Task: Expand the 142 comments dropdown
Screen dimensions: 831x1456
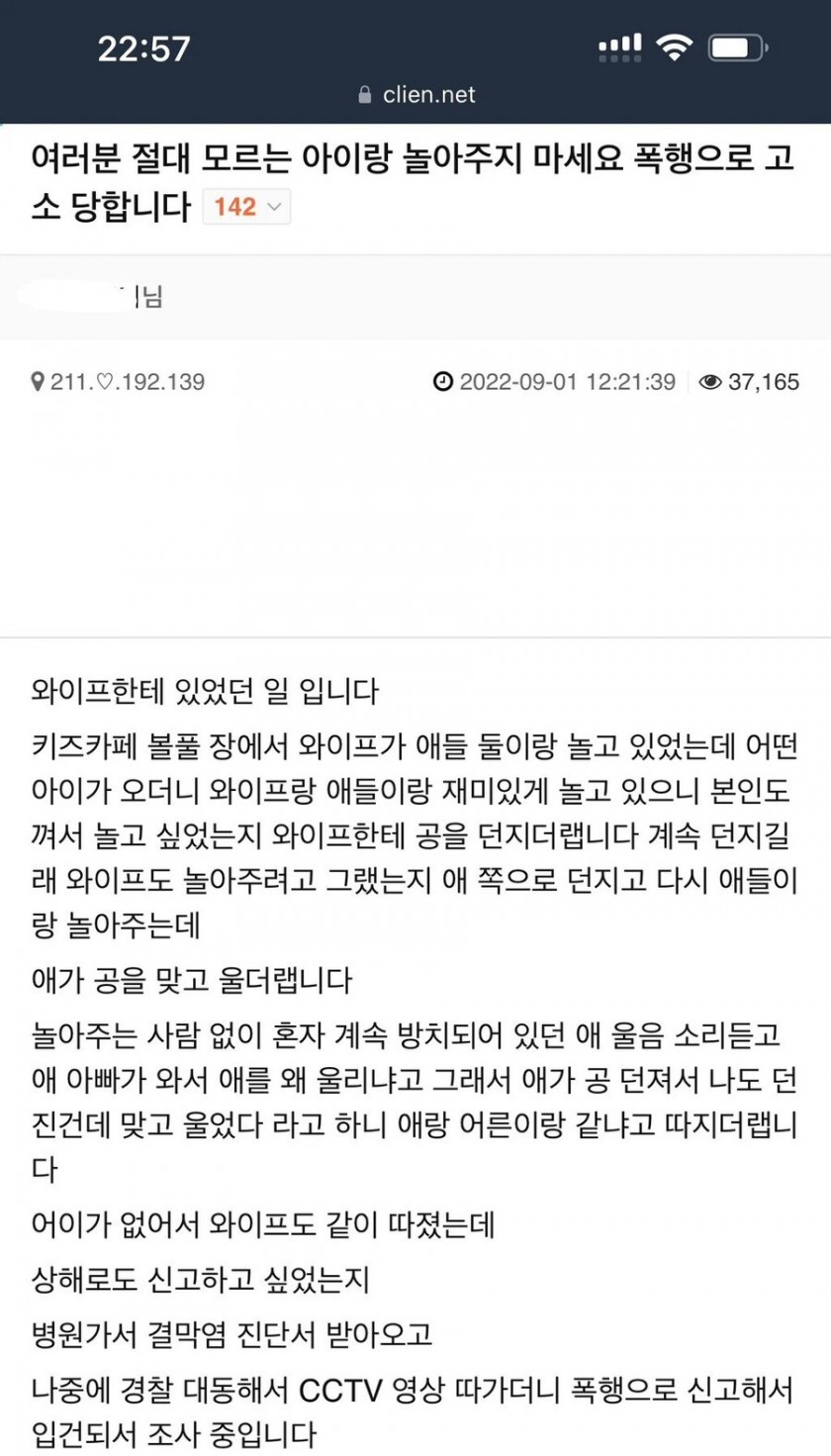Action: pos(246,207)
